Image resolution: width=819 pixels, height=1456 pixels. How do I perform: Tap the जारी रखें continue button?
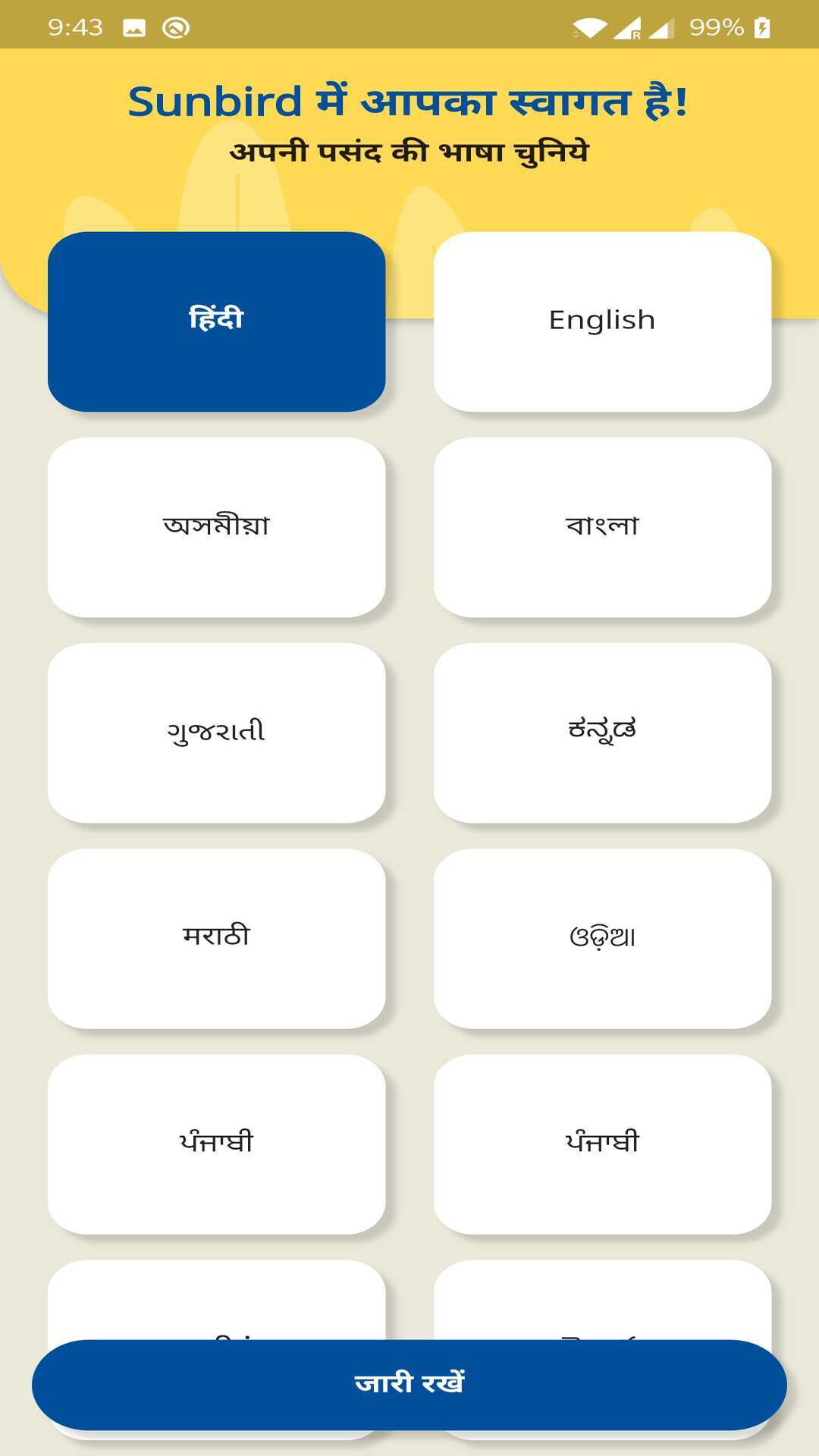pos(409,1385)
